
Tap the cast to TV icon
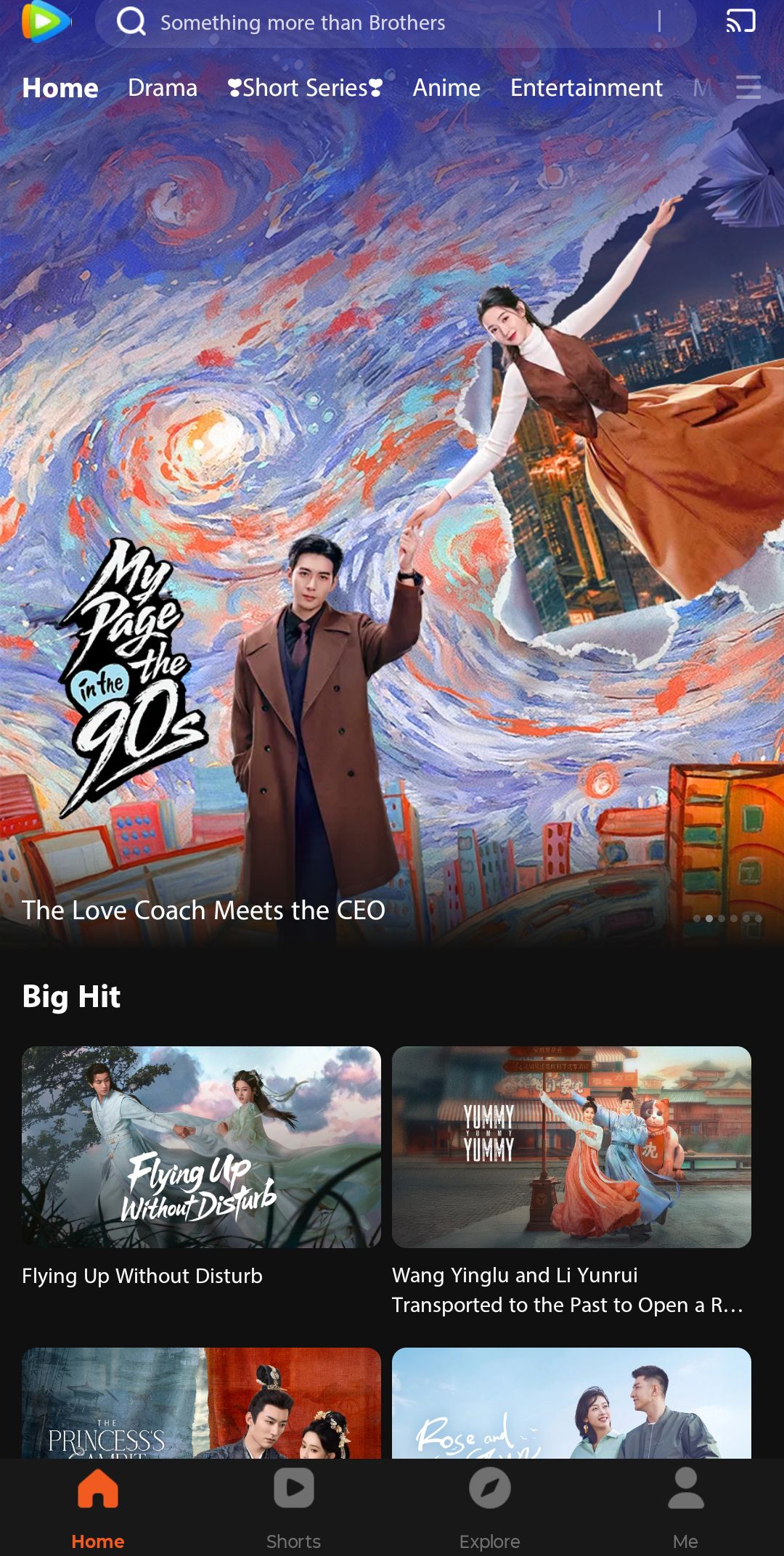point(740,22)
